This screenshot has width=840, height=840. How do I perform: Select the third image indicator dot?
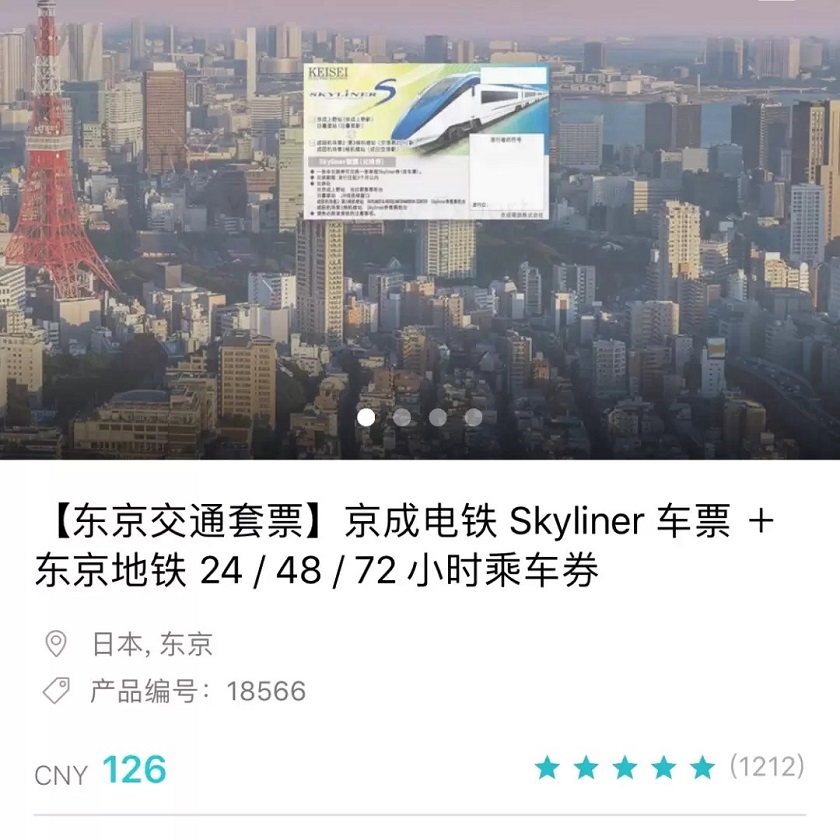438,417
